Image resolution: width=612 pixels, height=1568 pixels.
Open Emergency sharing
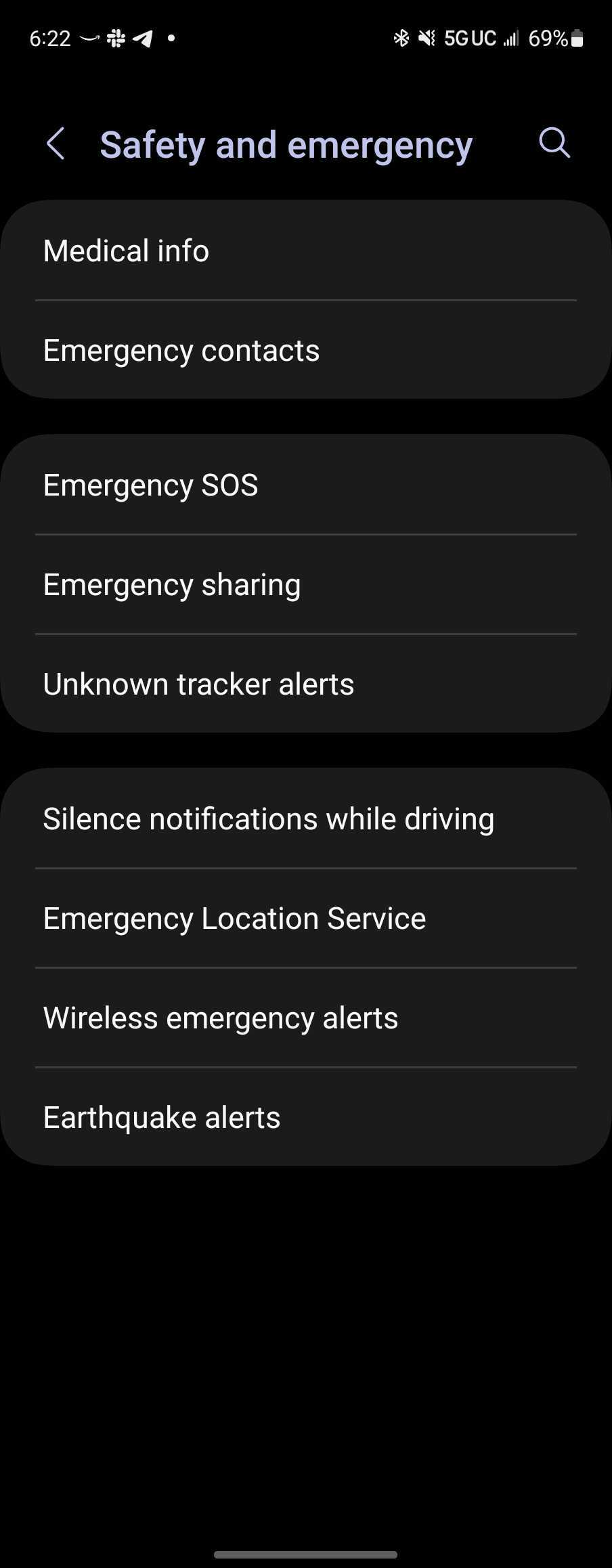(x=305, y=584)
